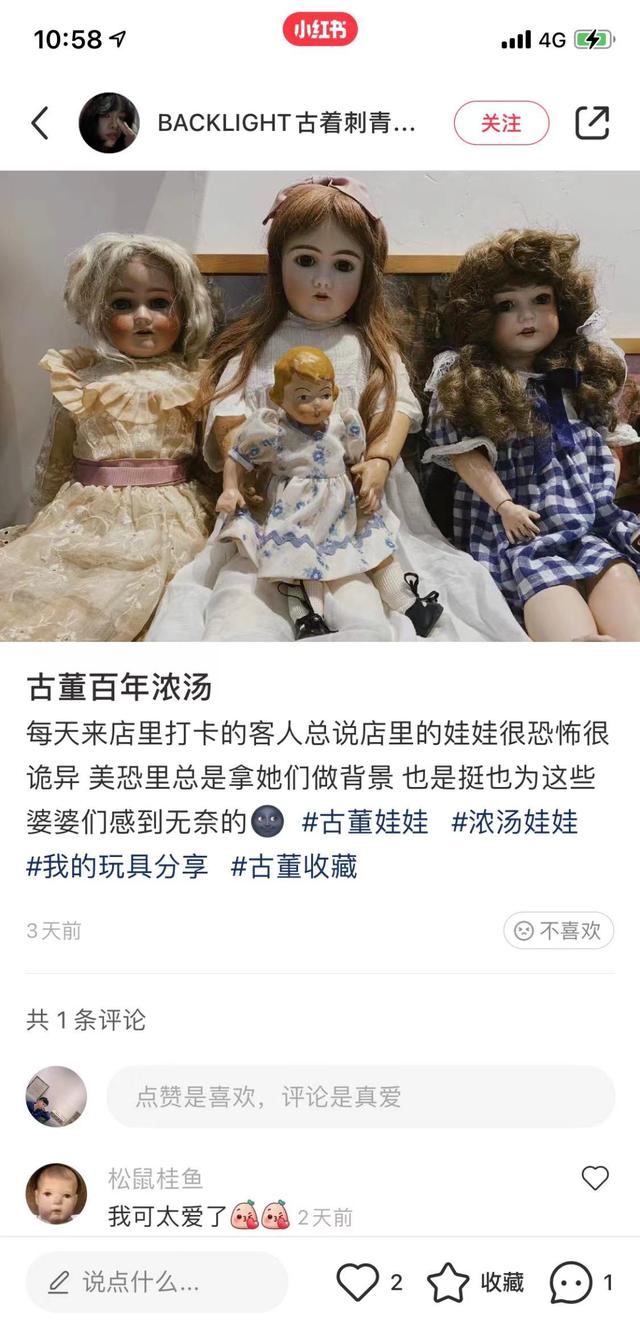Like the comment from 松鼠桂鱼
Viewport: 640px width, 1327px height.
point(595,1179)
